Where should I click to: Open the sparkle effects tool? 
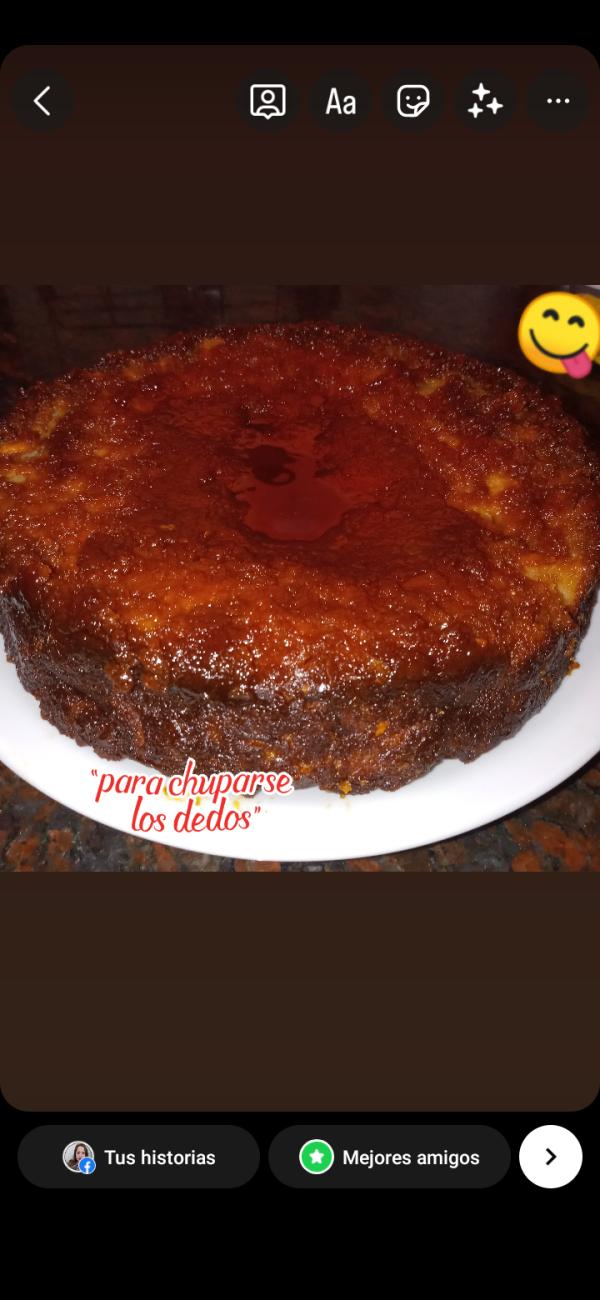[x=485, y=101]
